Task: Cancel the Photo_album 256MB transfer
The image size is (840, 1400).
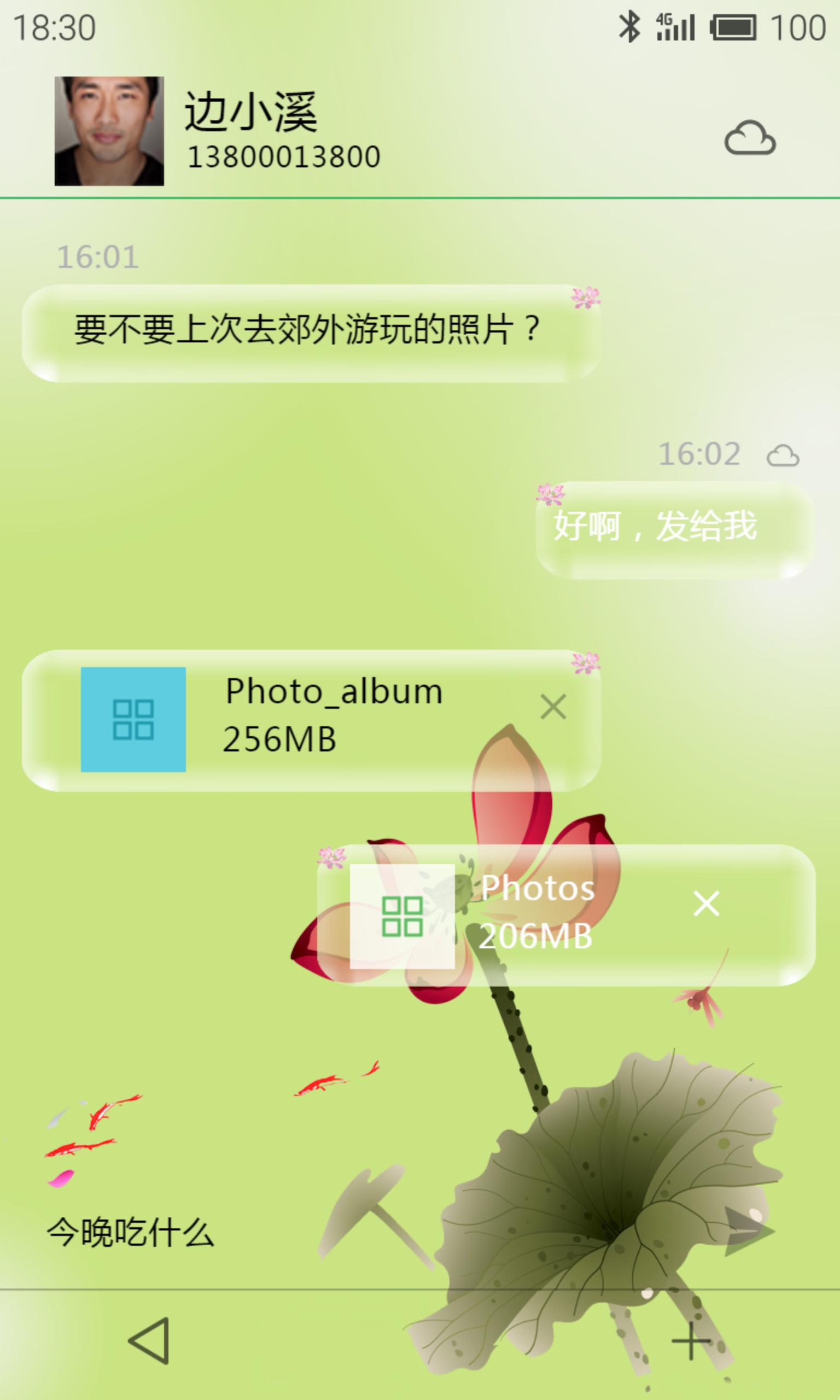Action: point(553,707)
